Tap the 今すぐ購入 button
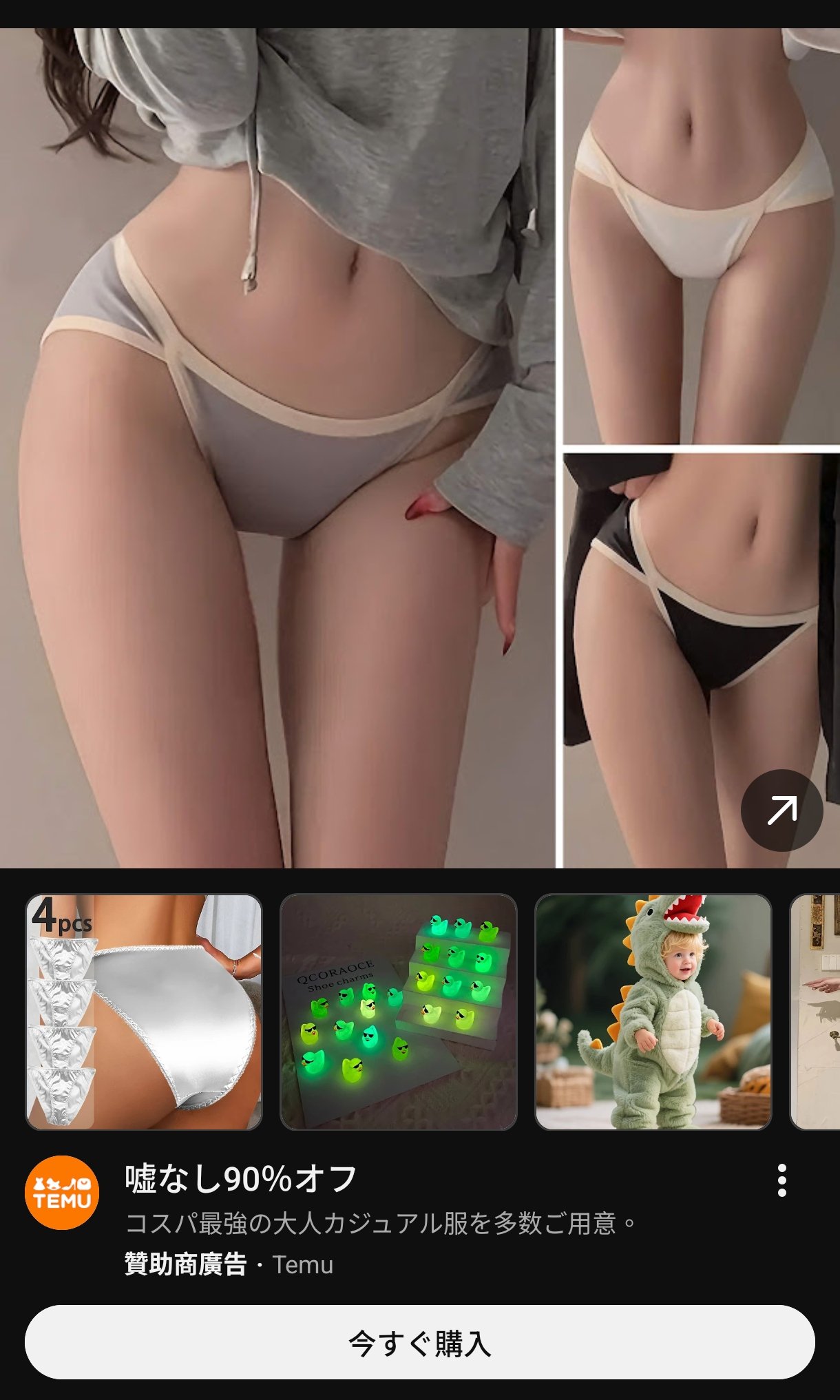 [420, 1342]
